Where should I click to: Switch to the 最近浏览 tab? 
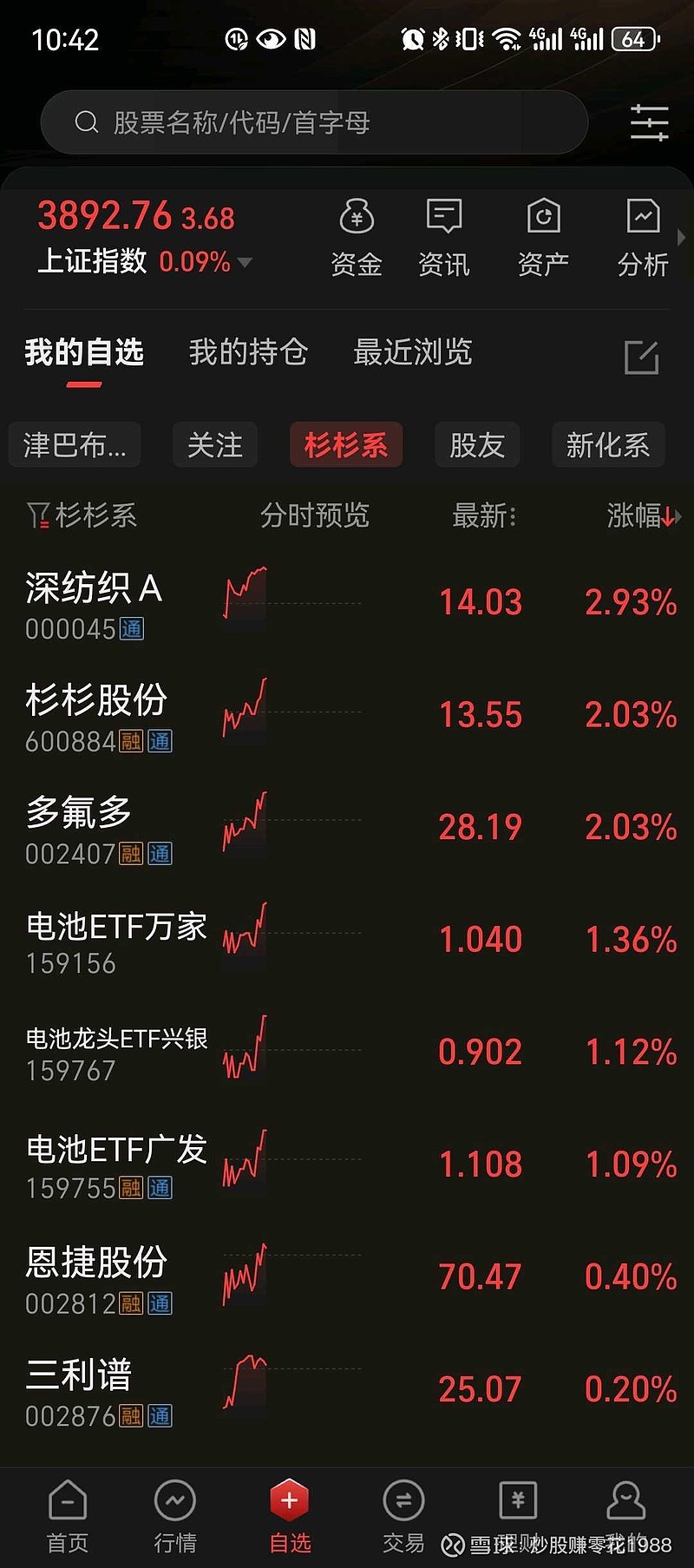(412, 352)
